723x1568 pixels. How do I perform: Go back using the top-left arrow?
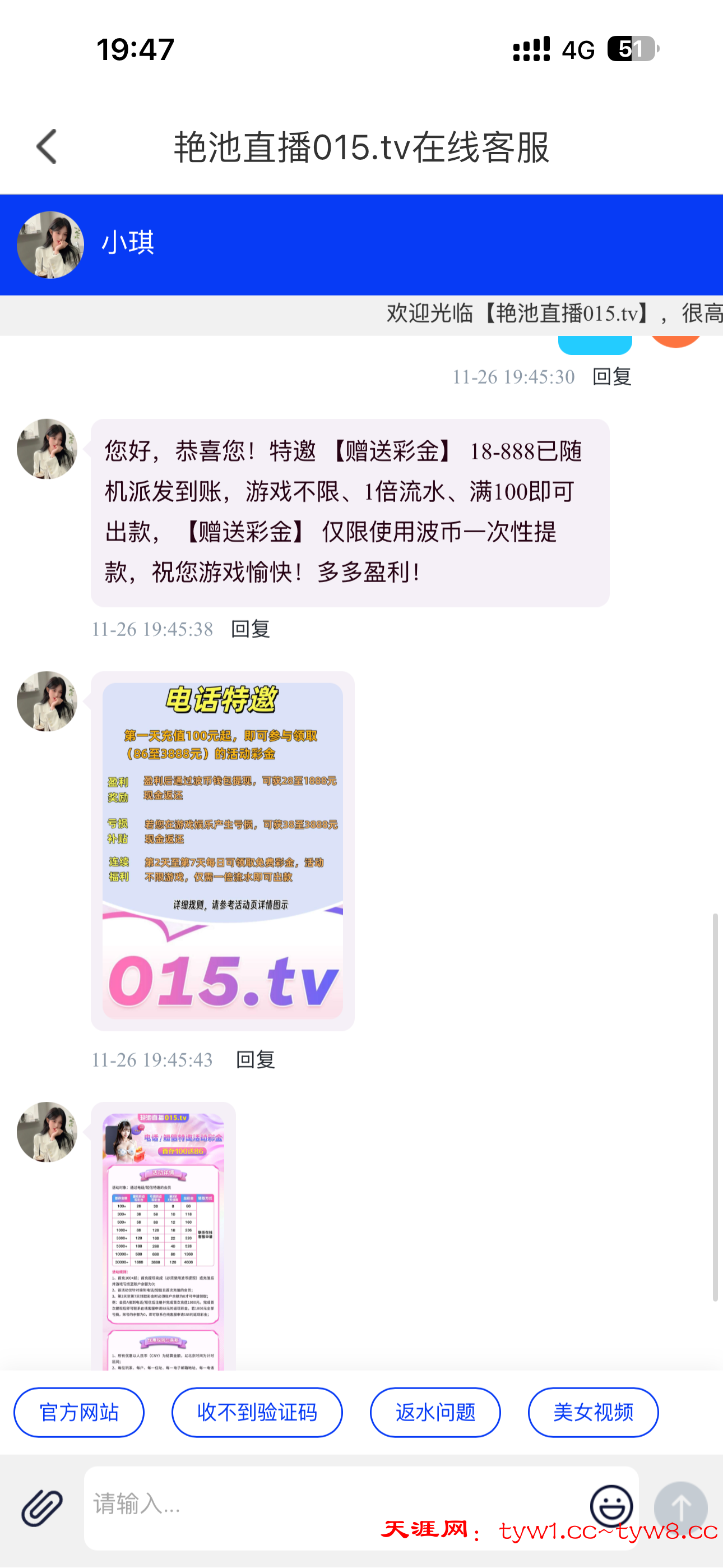pos(47,147)
